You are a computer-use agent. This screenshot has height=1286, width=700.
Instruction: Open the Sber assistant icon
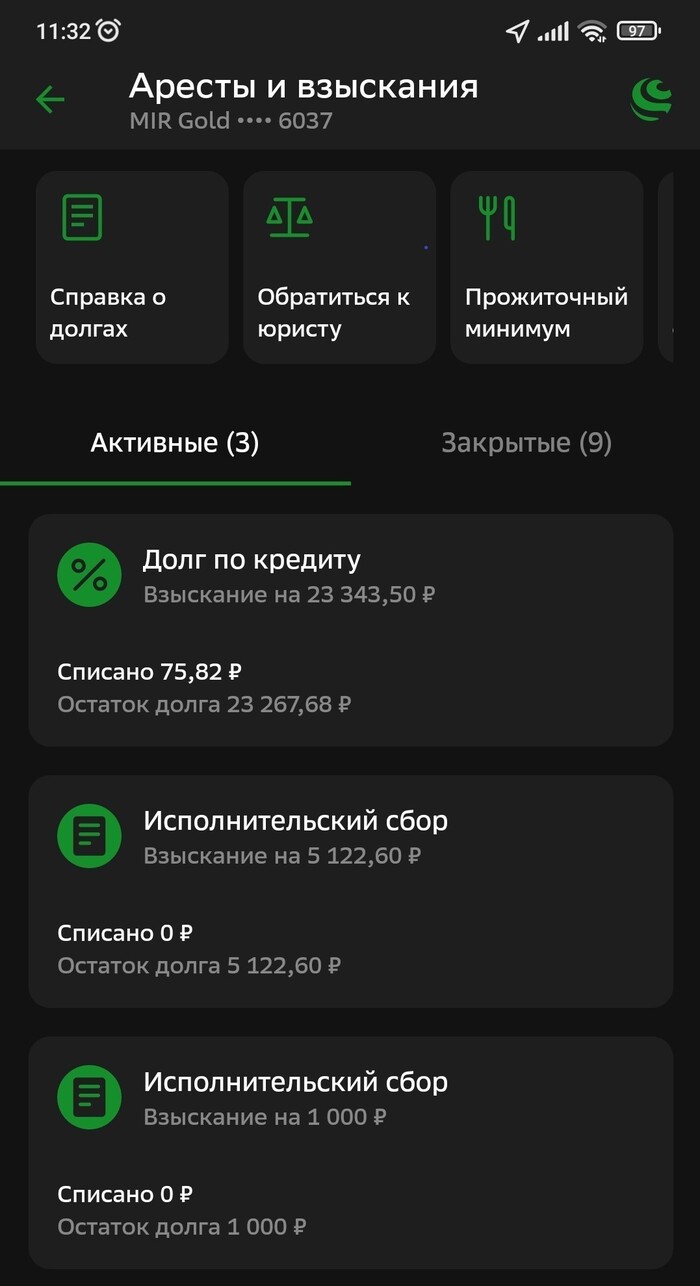tap(651, 100)
